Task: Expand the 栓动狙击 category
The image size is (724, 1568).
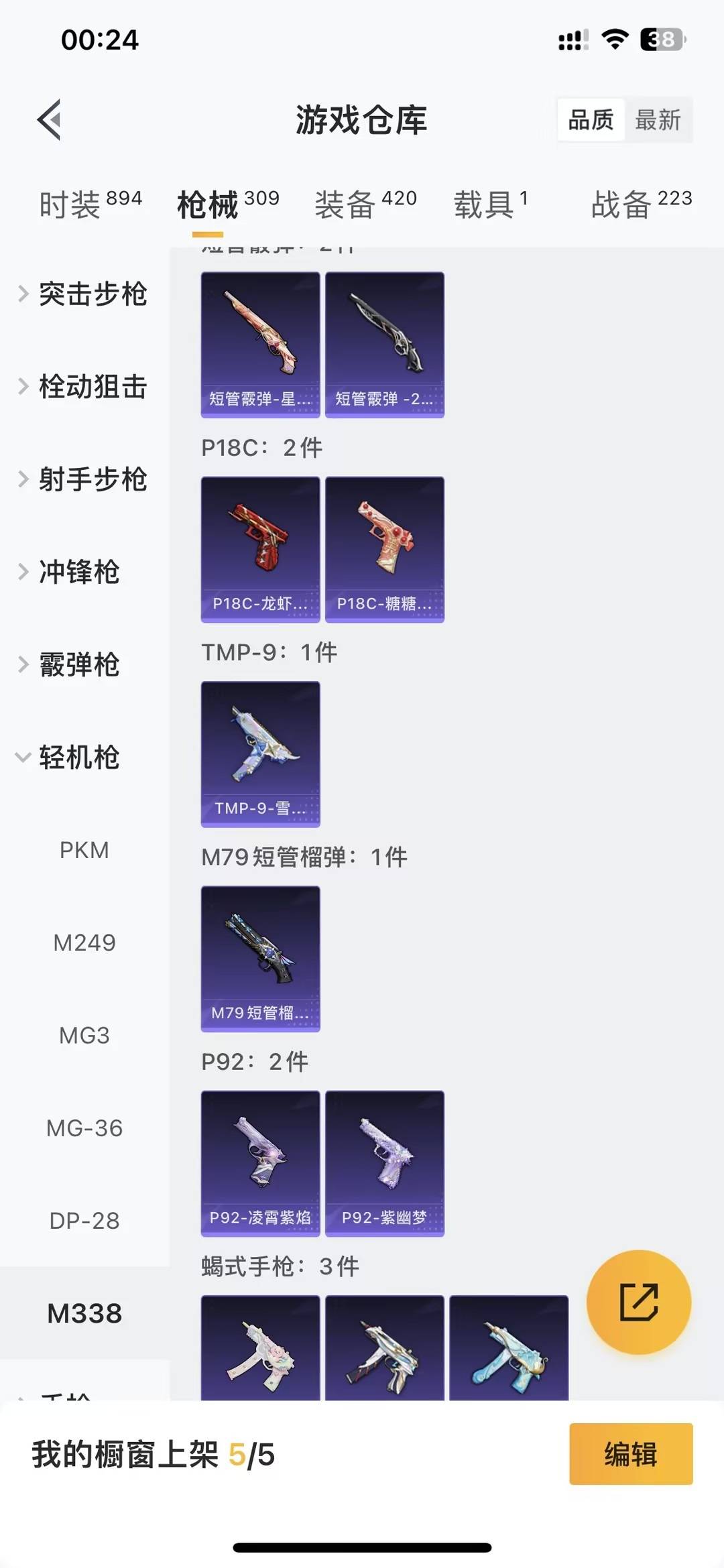Action: 94,387
